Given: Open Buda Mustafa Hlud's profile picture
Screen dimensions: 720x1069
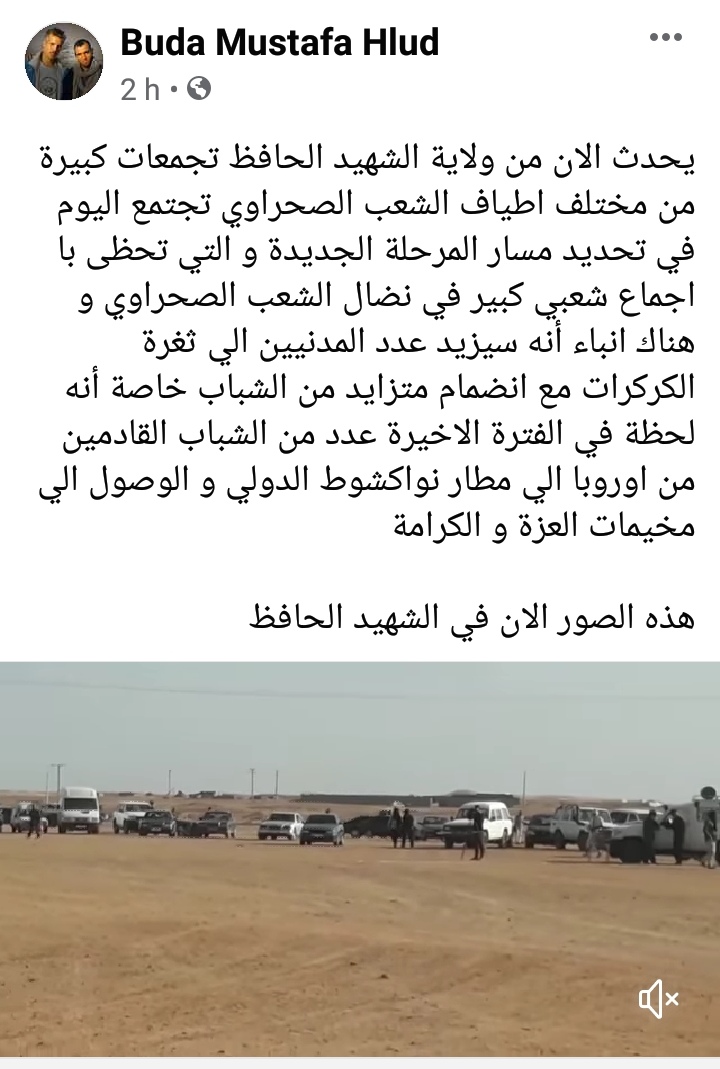Looking at the screenshot, I should pyautogui.click(x=64, y=62).
